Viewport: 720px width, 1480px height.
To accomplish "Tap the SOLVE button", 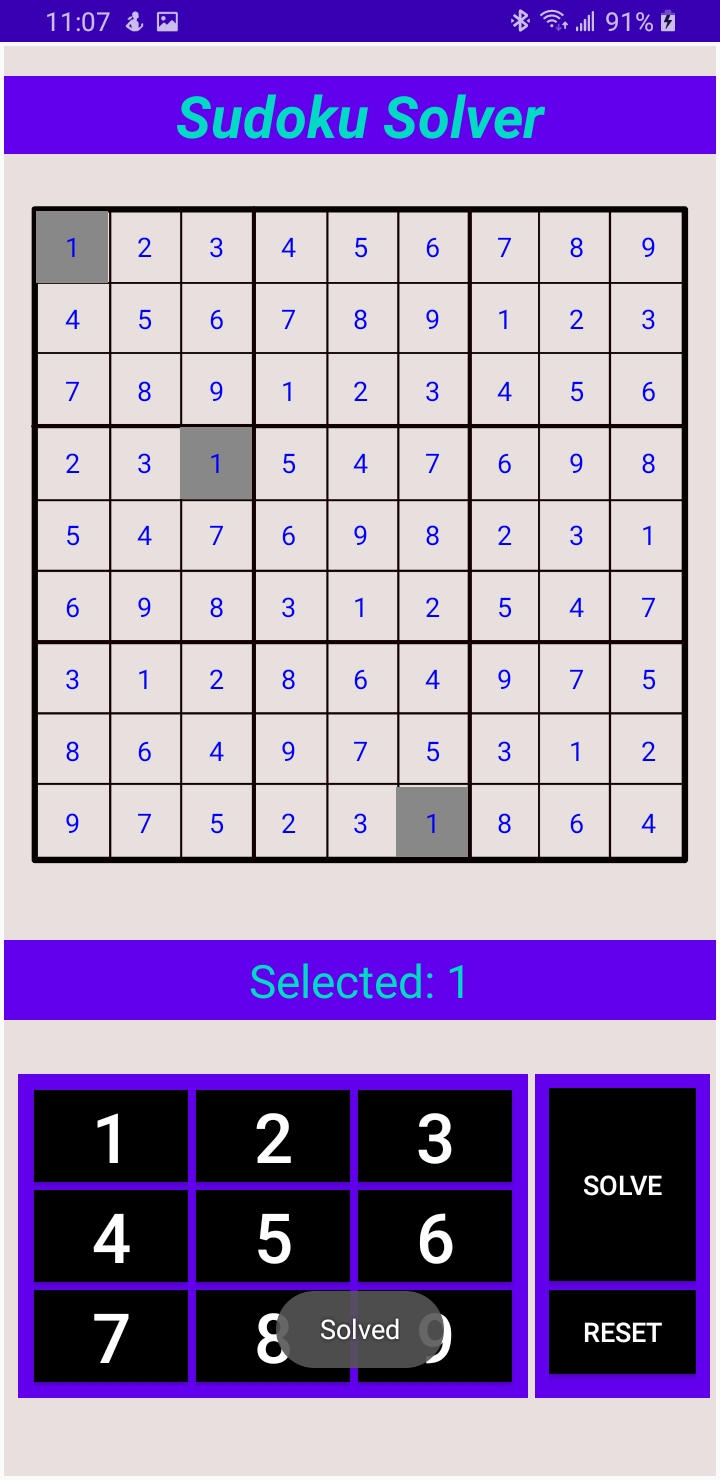I will coord(621,1185).
